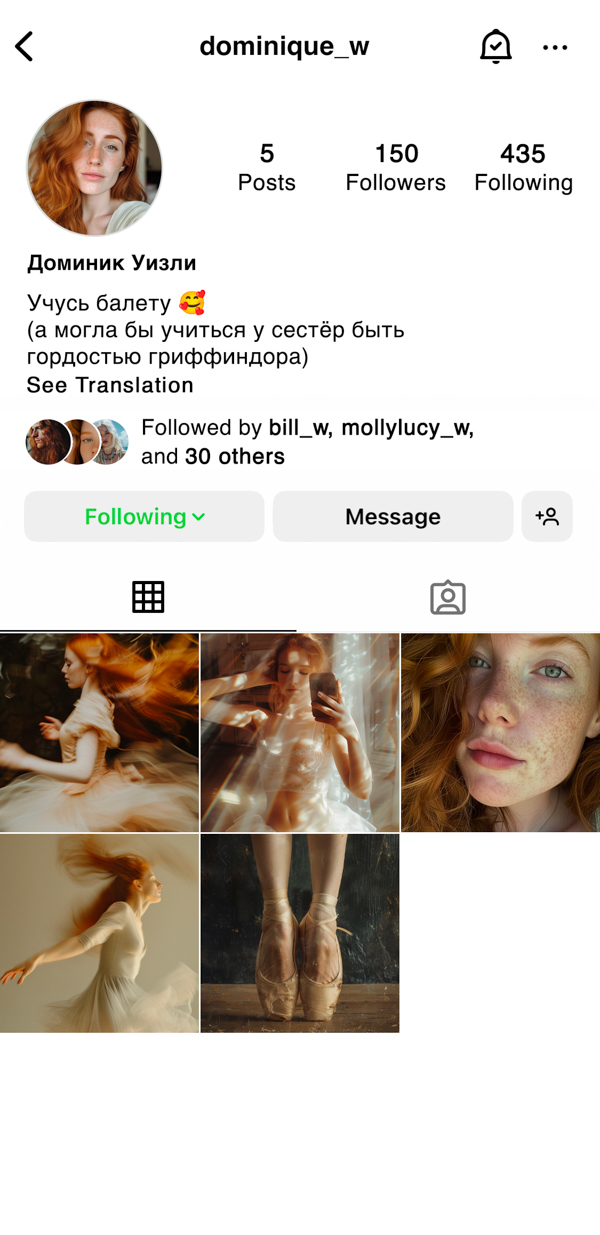Switch to the tagged photos tab
This screenshot has width=600, height=1235.
447,597
